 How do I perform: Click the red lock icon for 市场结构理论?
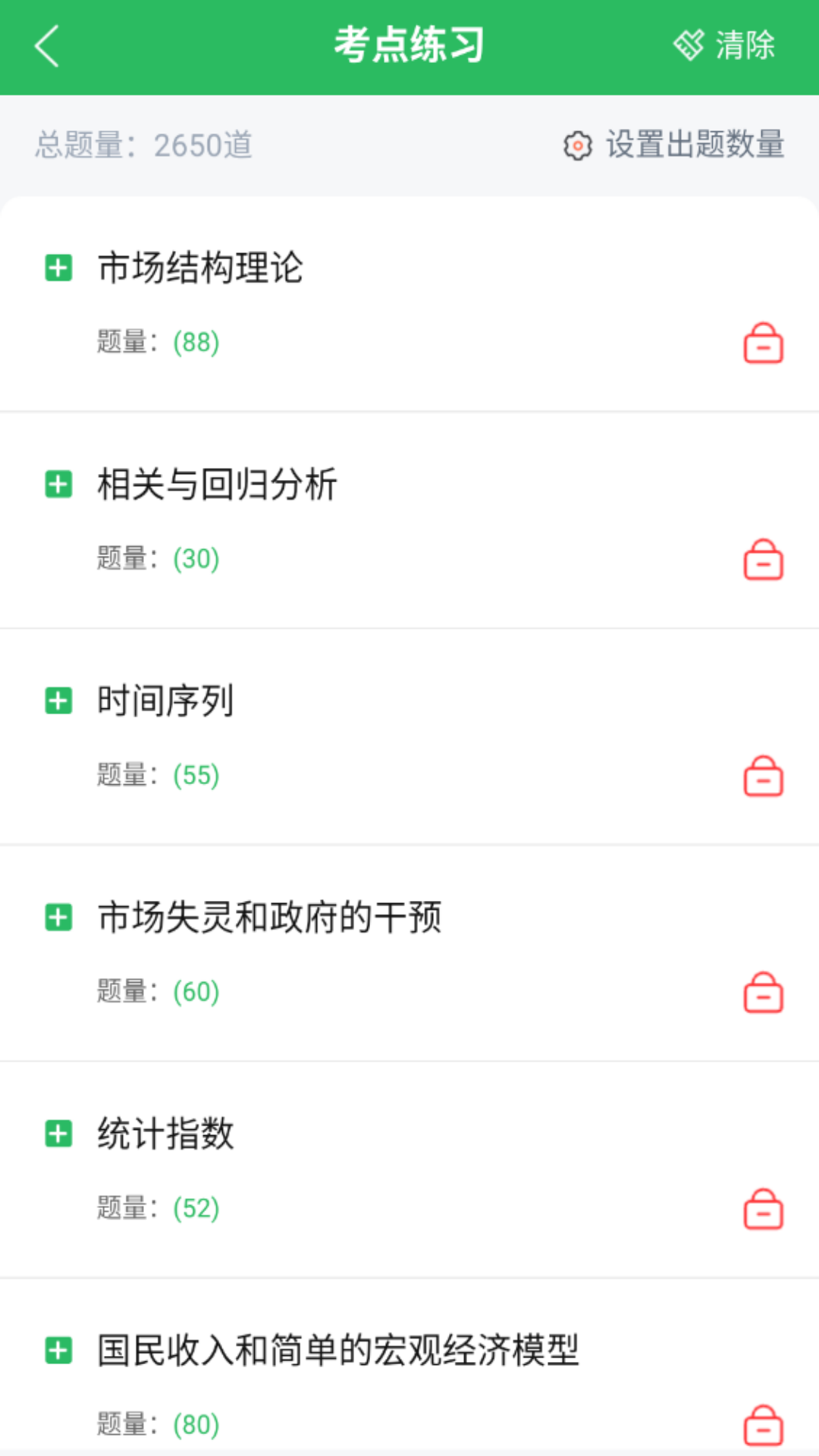763,343
